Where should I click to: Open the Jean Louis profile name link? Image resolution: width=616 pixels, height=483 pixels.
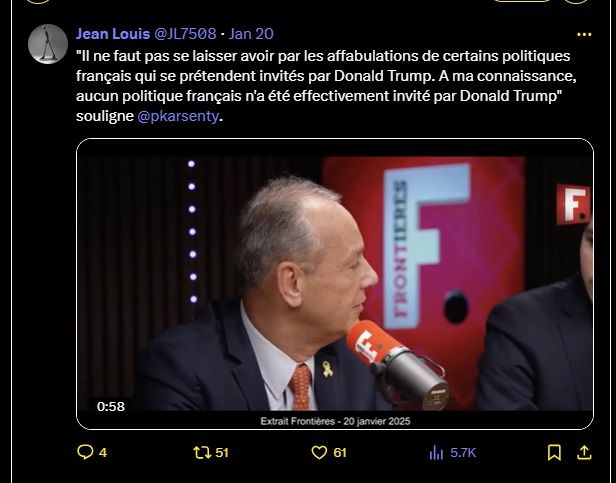pos(112,33)
